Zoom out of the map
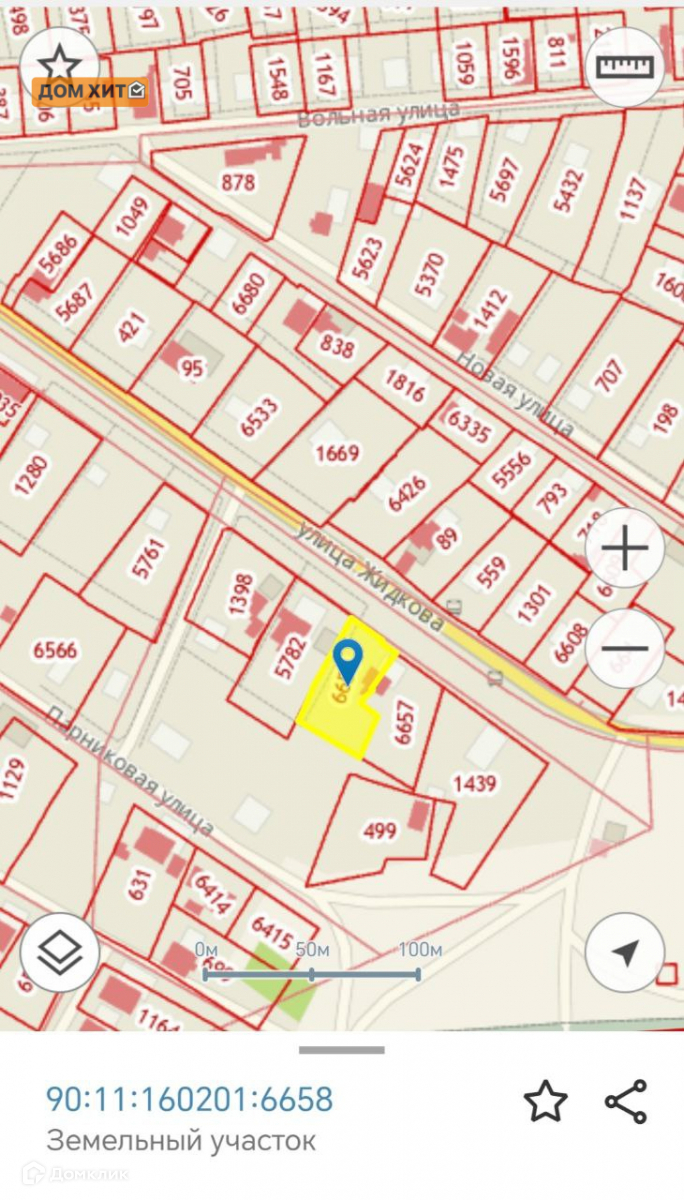 624,647
